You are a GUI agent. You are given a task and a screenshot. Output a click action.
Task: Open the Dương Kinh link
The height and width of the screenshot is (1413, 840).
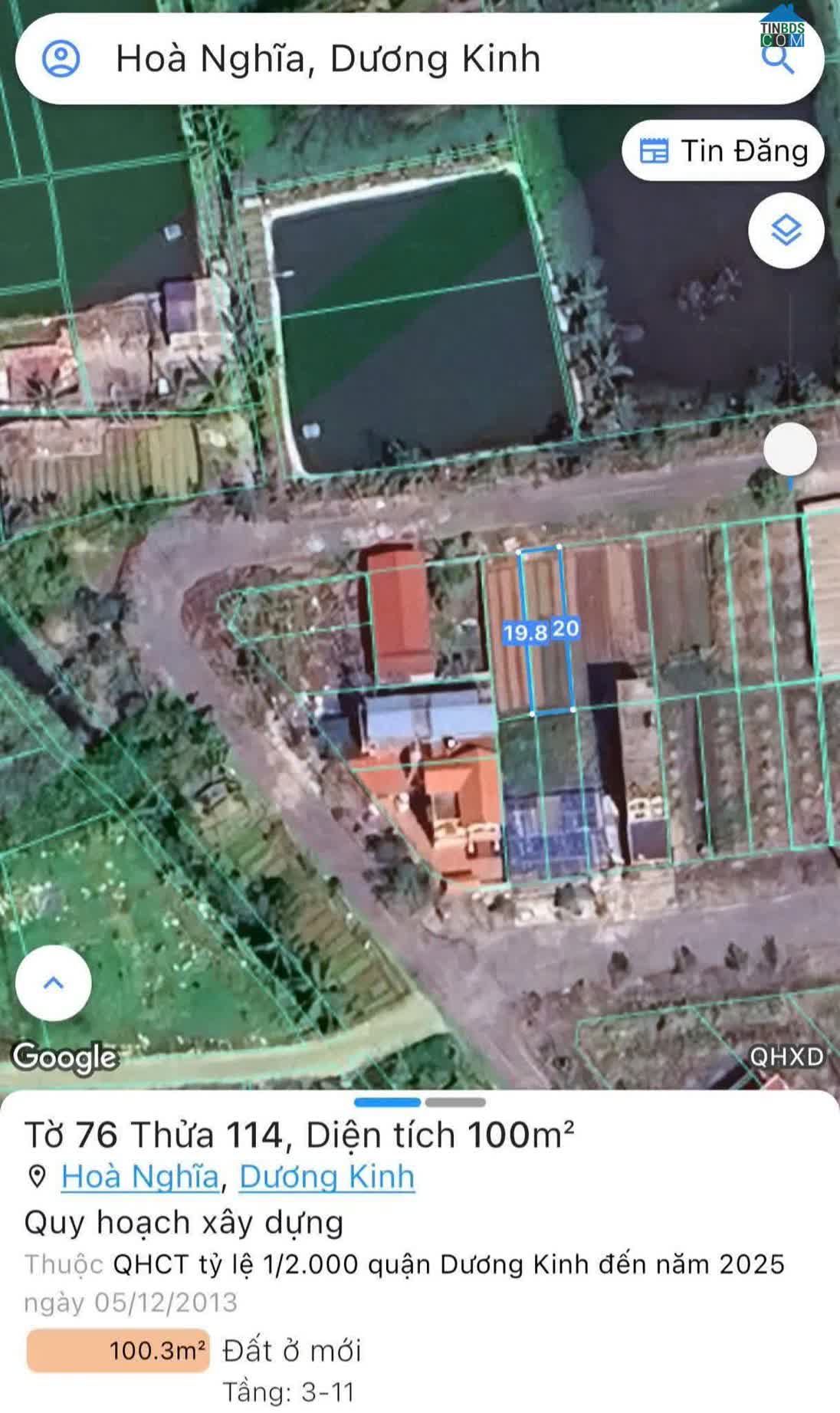click(327, 1176)
